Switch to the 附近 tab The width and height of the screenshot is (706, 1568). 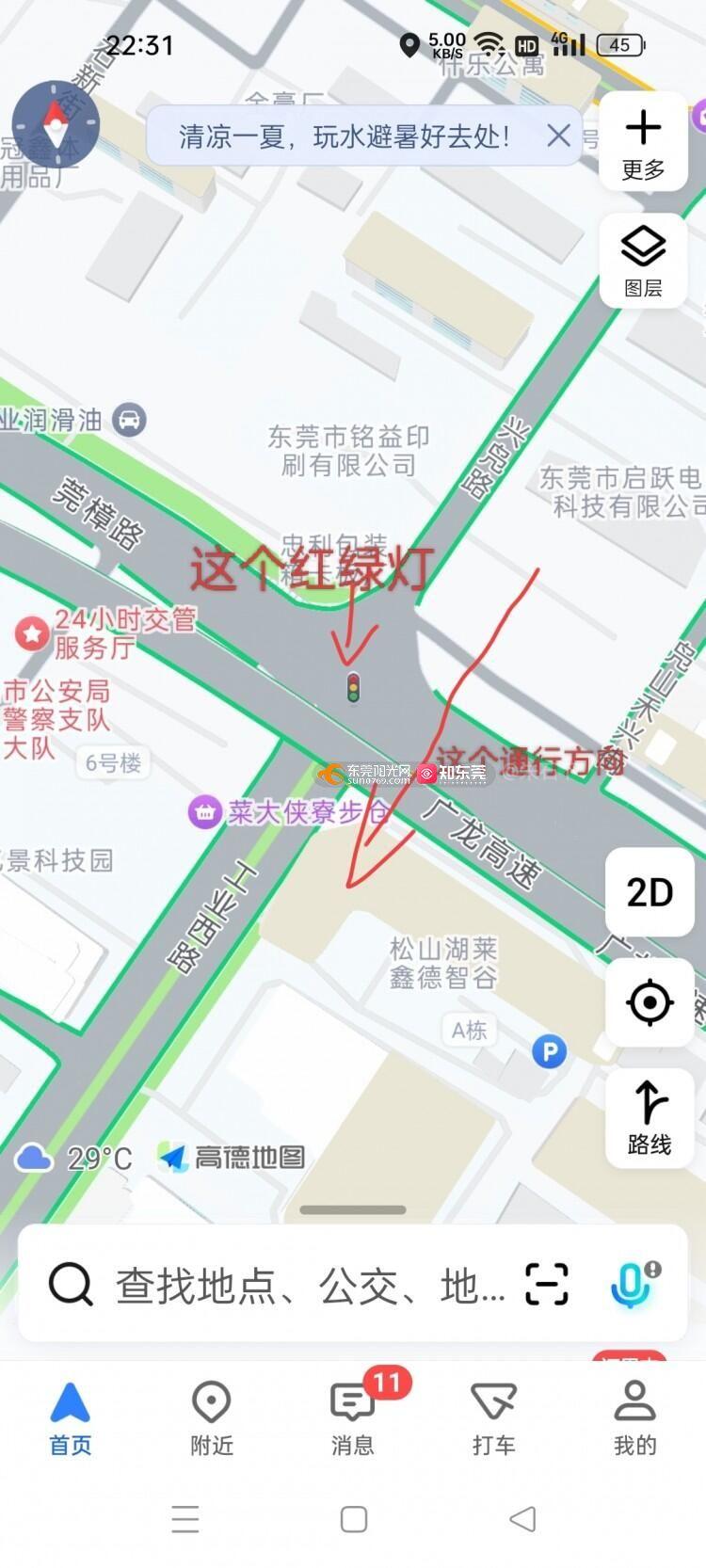(x=212, y=1419)
